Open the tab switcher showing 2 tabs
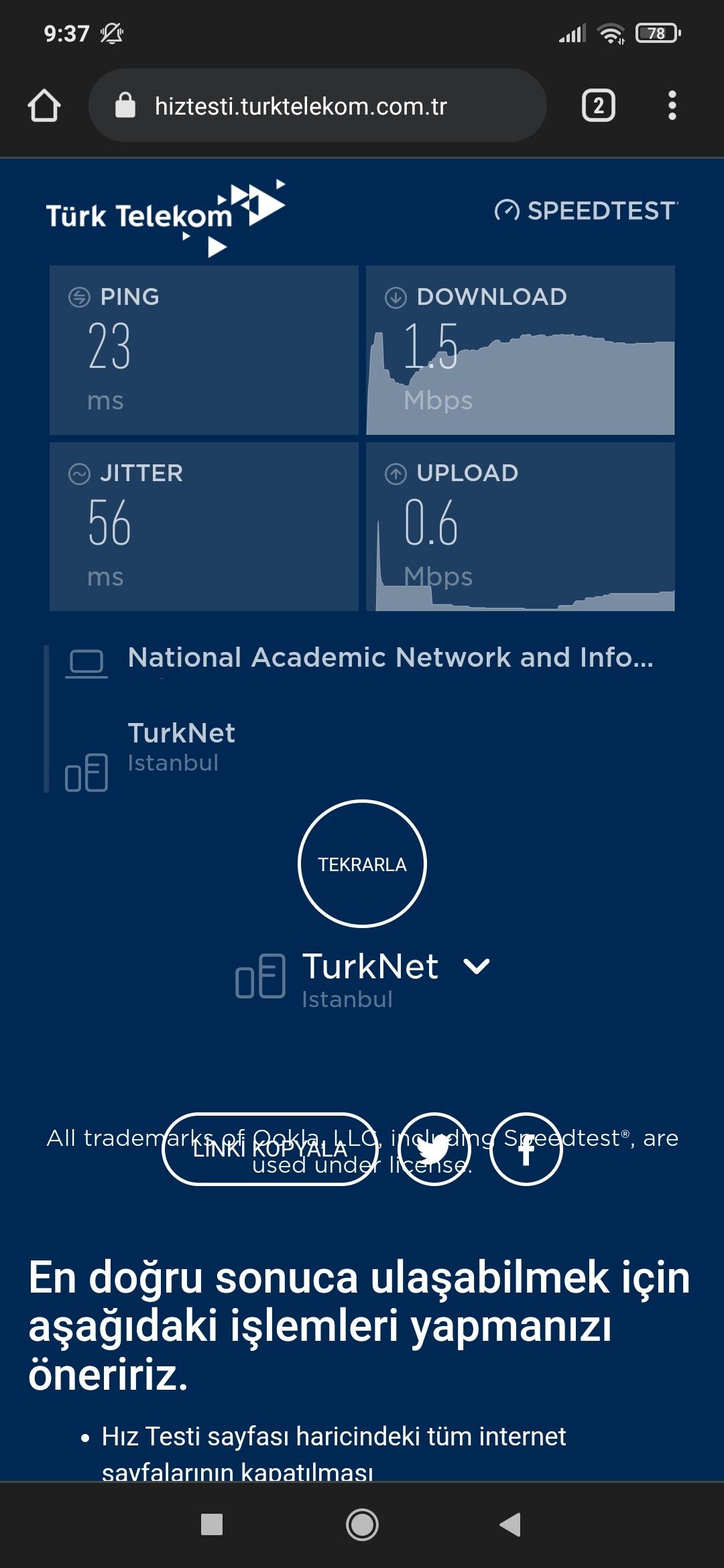This screenshot has height=1568, width=724. 598,106
